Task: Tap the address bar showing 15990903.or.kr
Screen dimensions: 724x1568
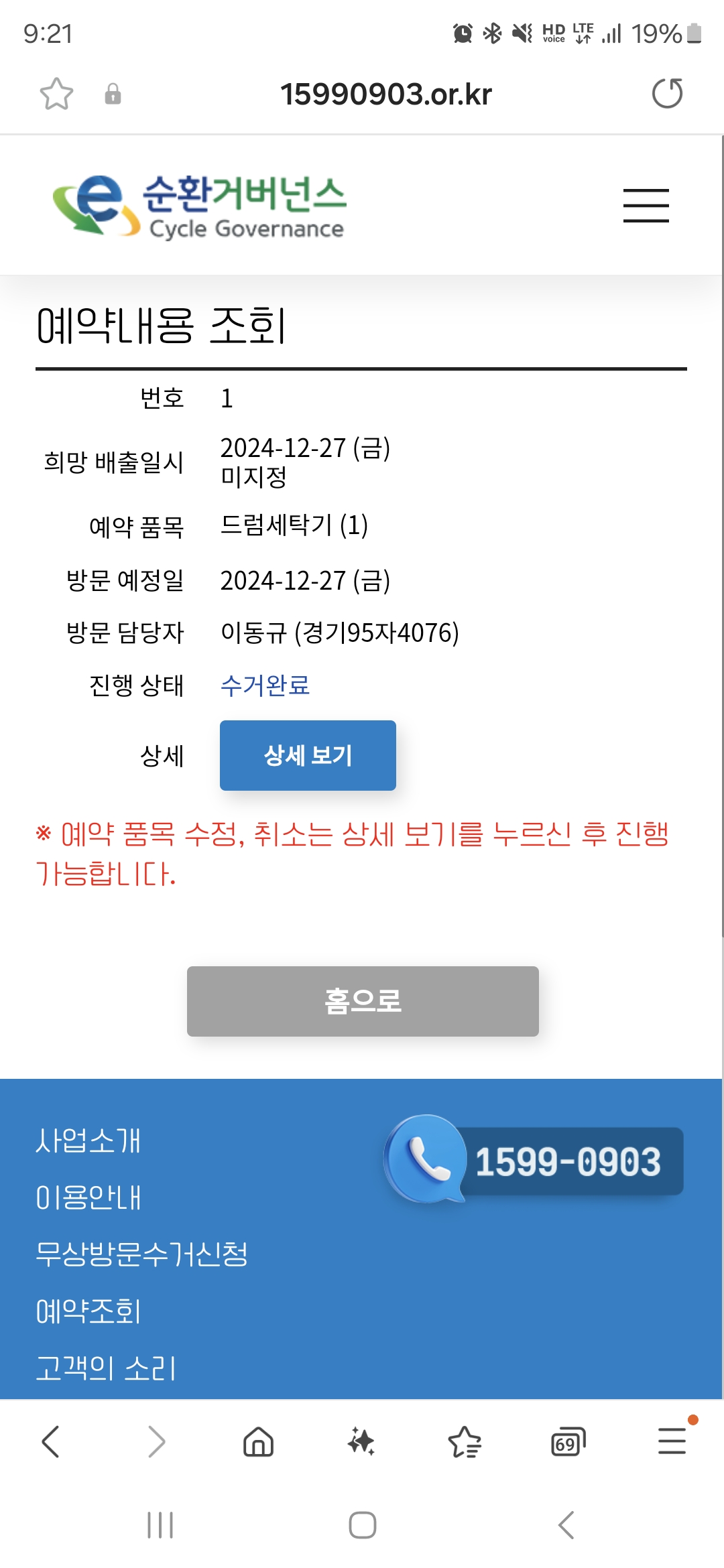Action: tap(385, 94)
